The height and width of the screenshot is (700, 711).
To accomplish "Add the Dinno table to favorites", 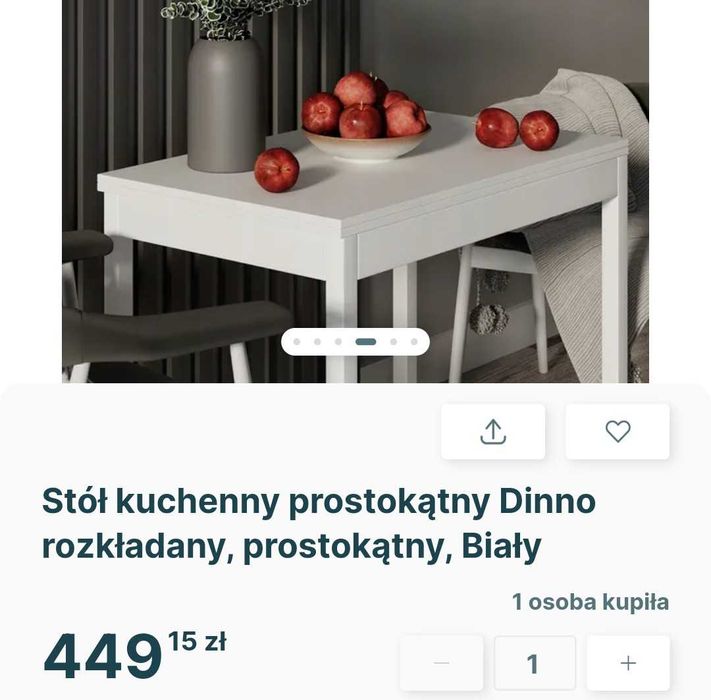I will [617, 432].
